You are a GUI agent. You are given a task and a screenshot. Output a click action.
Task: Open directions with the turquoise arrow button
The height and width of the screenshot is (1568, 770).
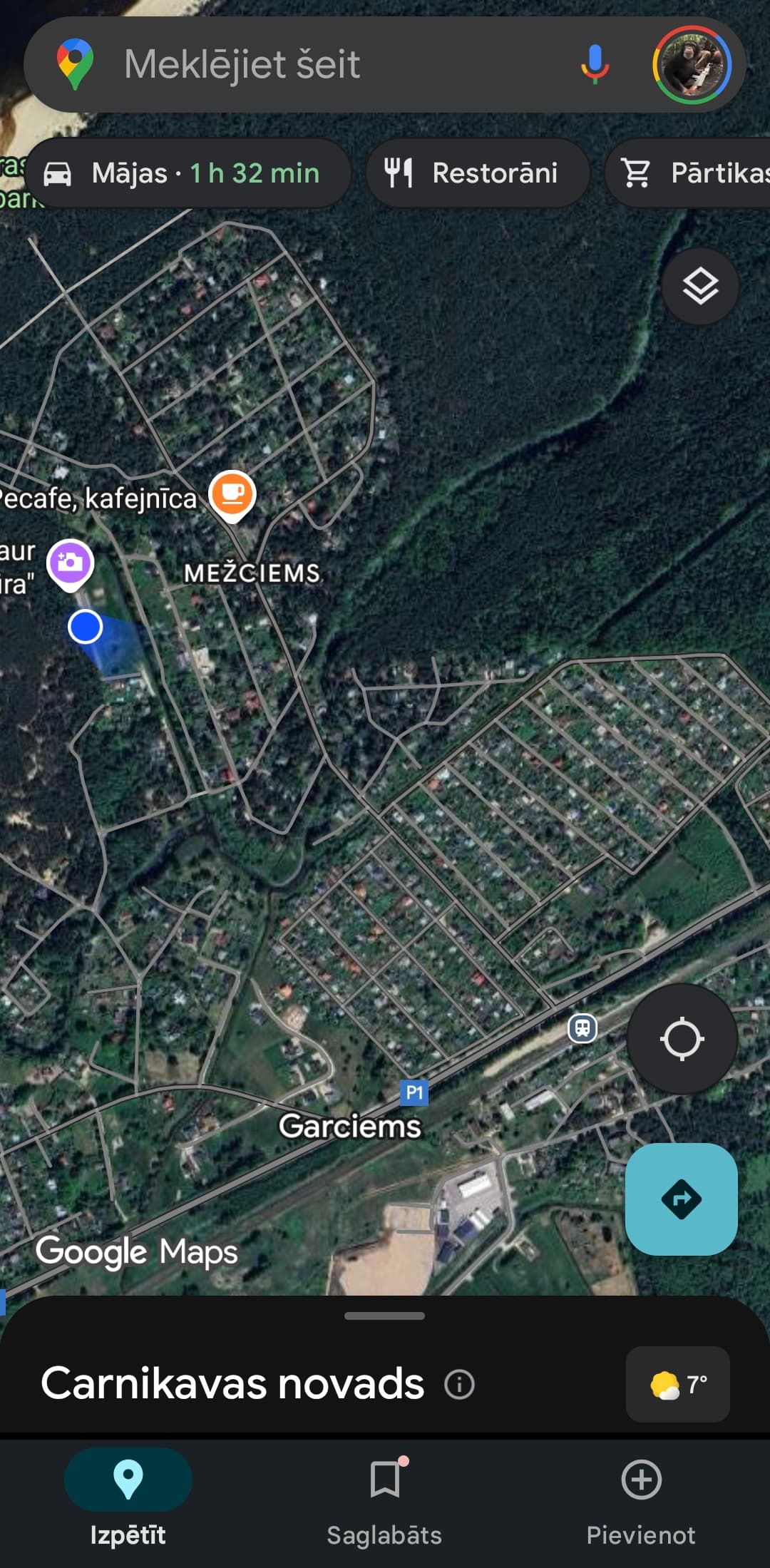click(682, 1199)
